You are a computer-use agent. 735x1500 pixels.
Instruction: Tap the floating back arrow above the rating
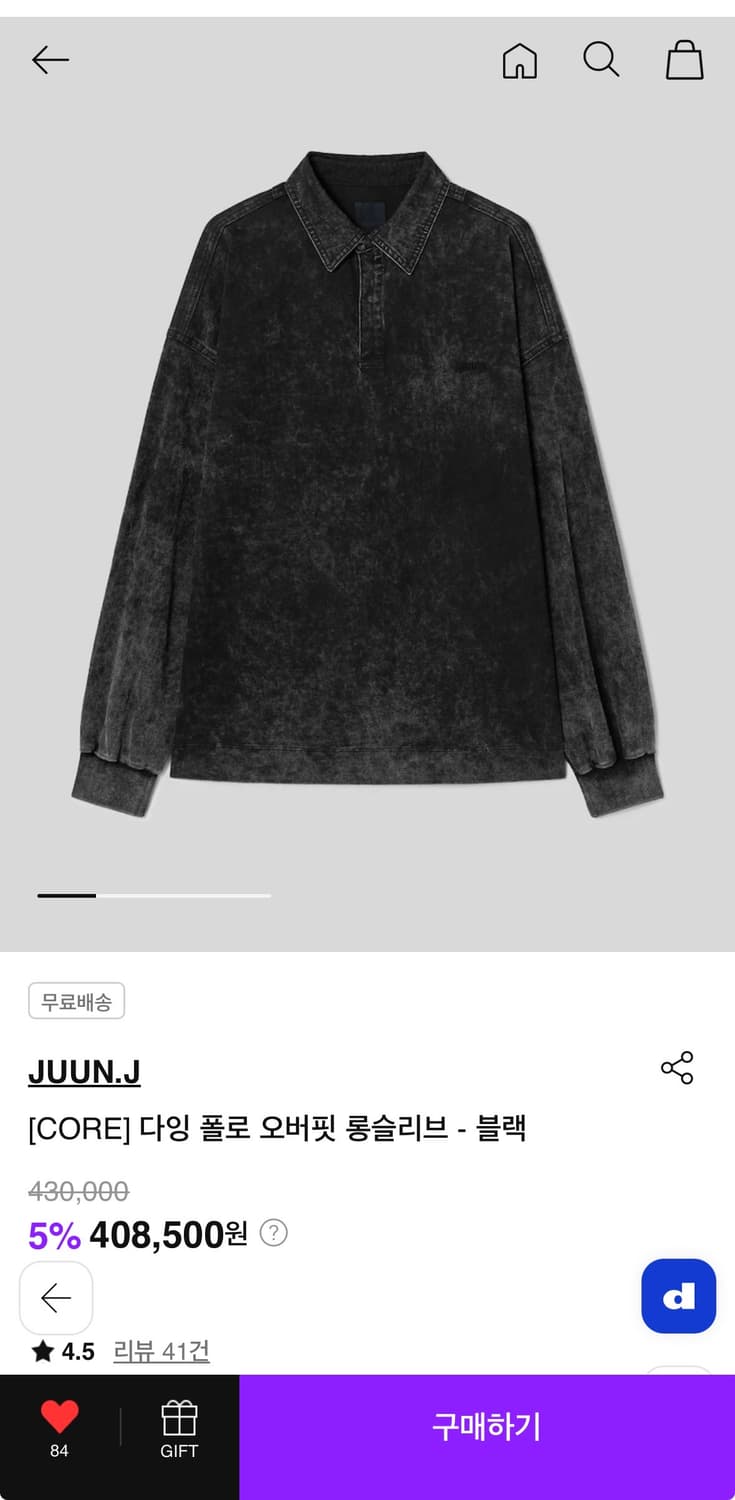pos(56,1297)
